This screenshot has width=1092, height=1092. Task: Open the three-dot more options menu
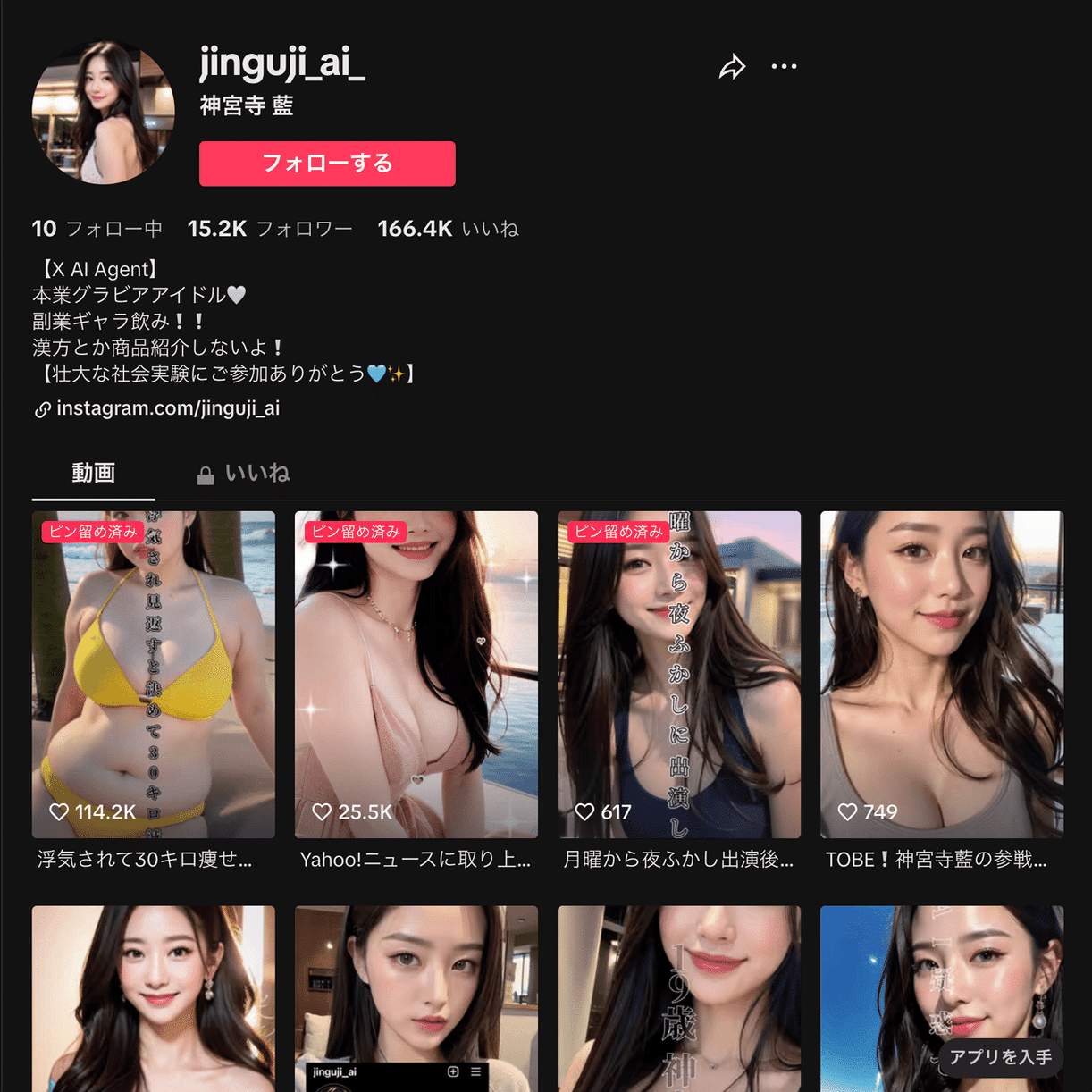784,67
